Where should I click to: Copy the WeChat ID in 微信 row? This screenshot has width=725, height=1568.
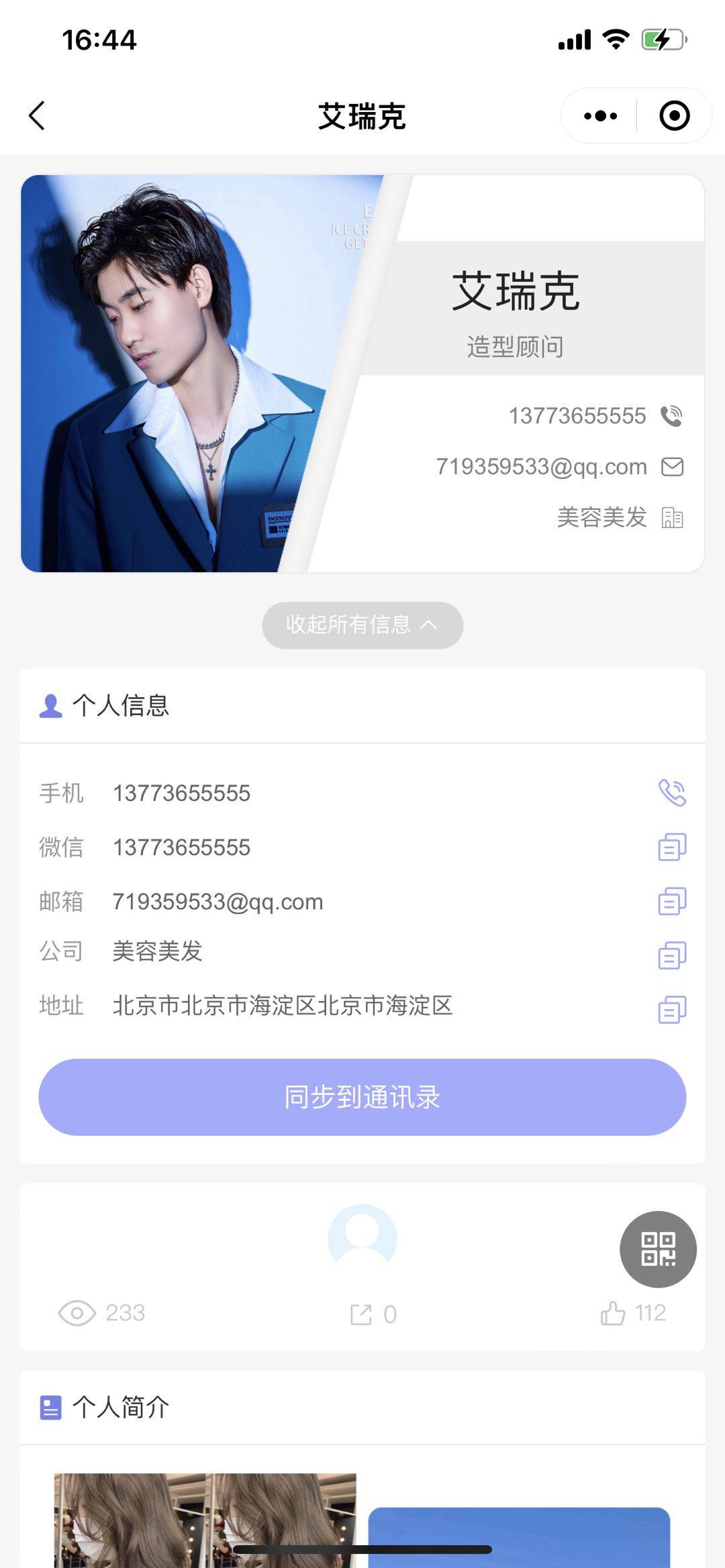(672, 847)
